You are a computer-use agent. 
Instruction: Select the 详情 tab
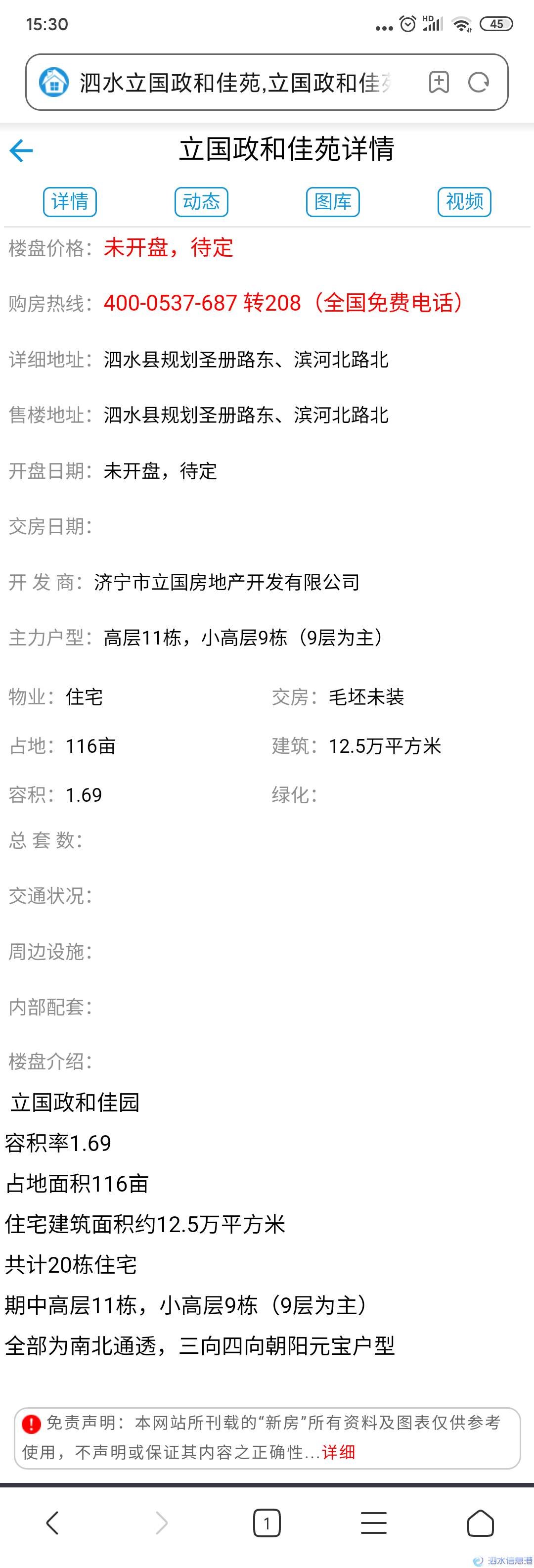[x=70, y=201]
